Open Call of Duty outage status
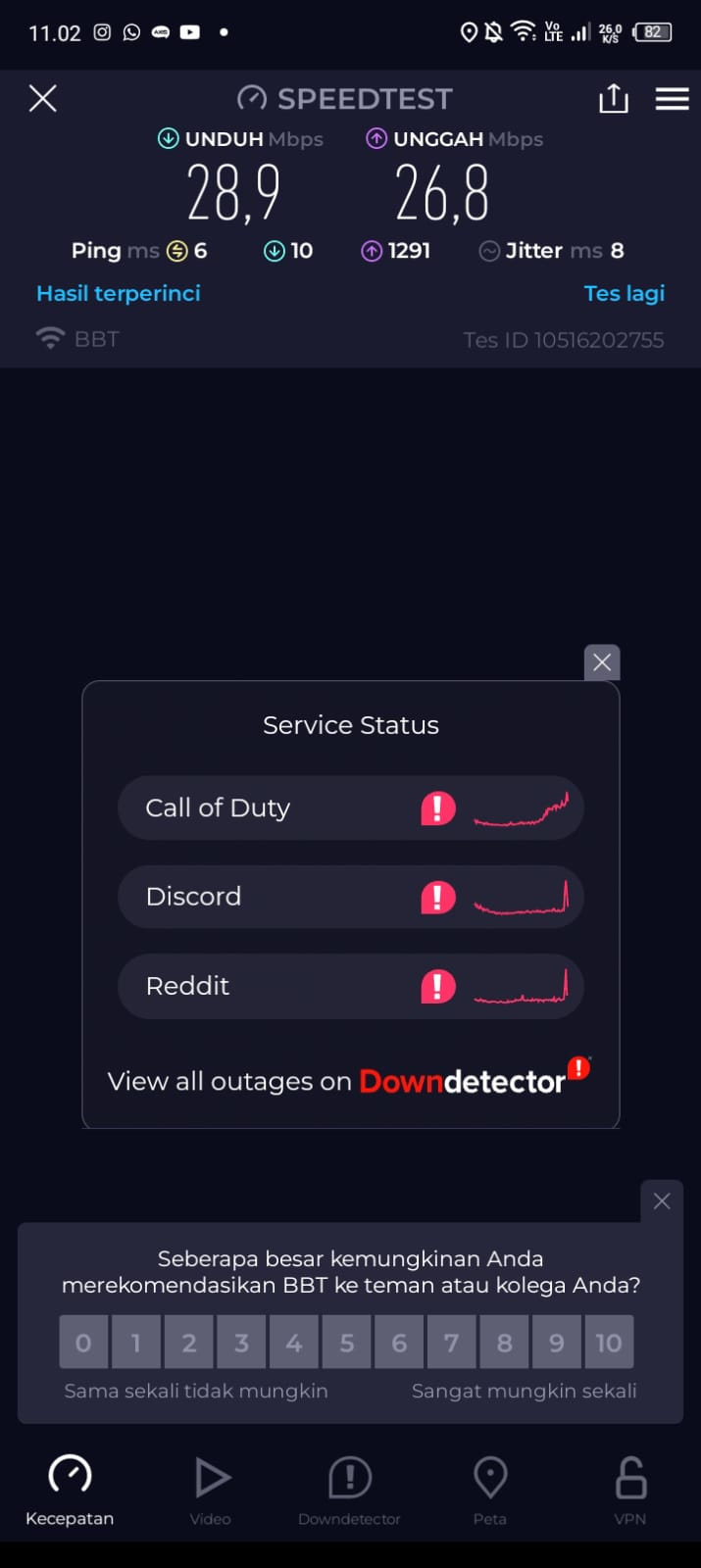Viewport: 701px width, 1568px height. [x=350, y=808]
